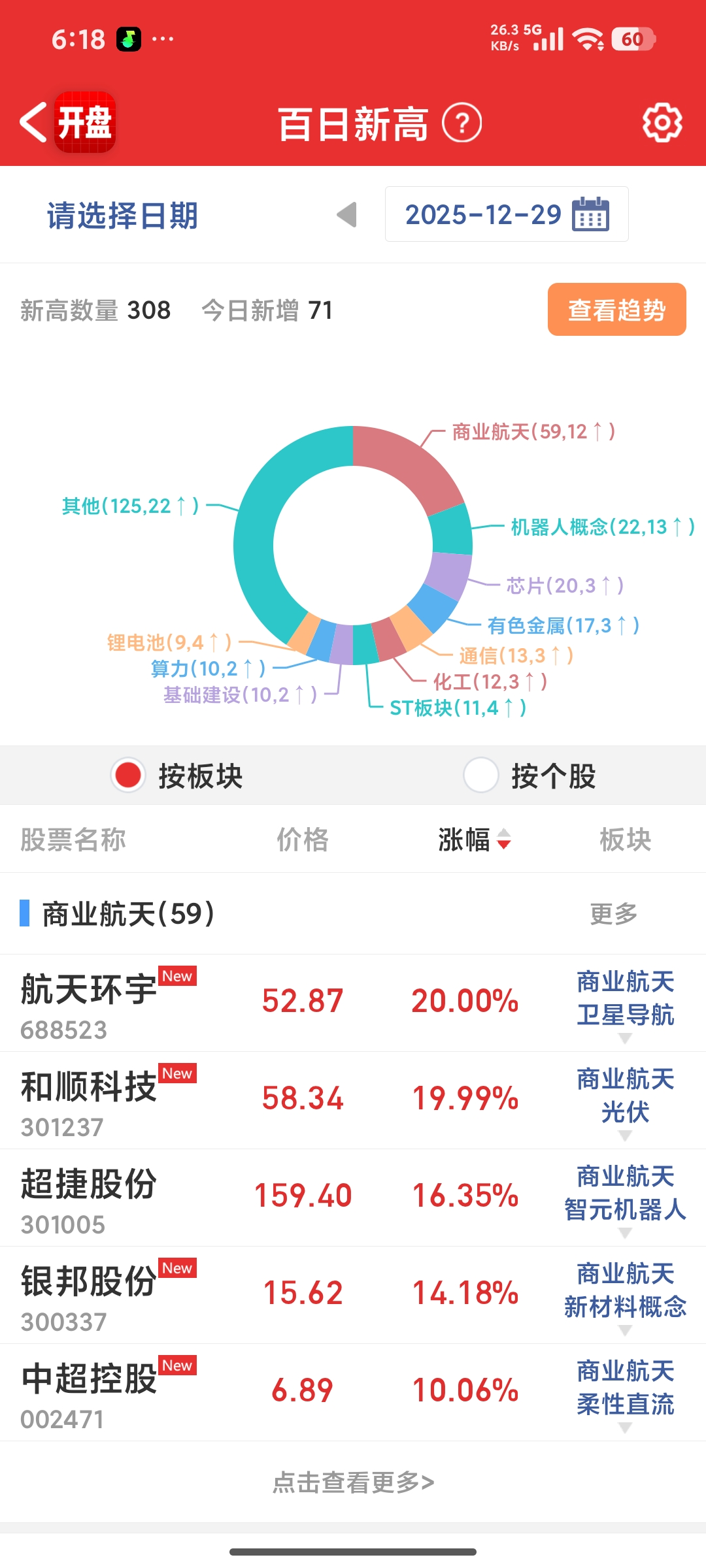Image resolution: width=706 pixels, height=1568 pixels.
Task: Open stock 航天环宇 688523
Action: [x=353, y=1003]
